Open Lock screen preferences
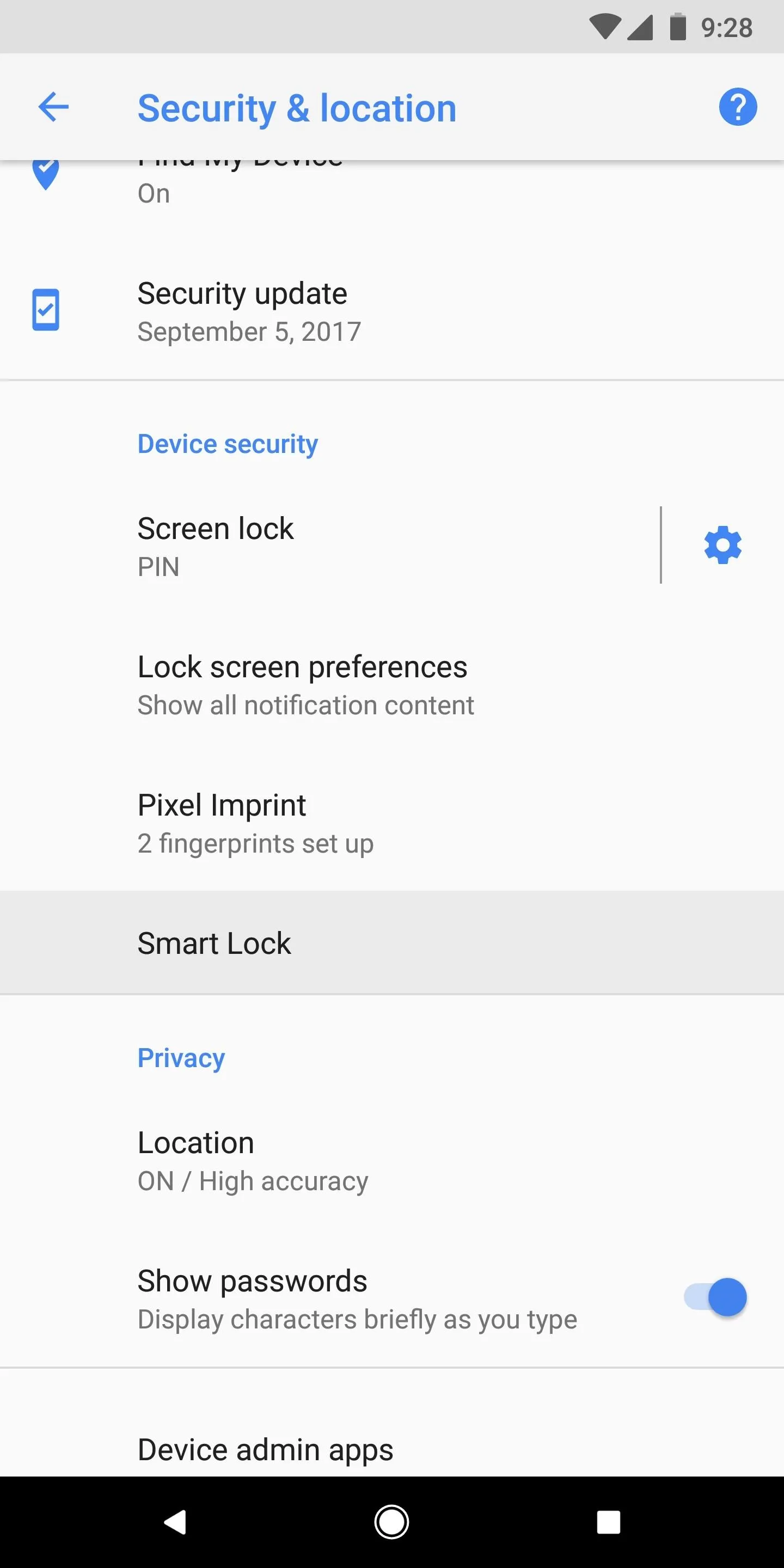 point(392,684)
